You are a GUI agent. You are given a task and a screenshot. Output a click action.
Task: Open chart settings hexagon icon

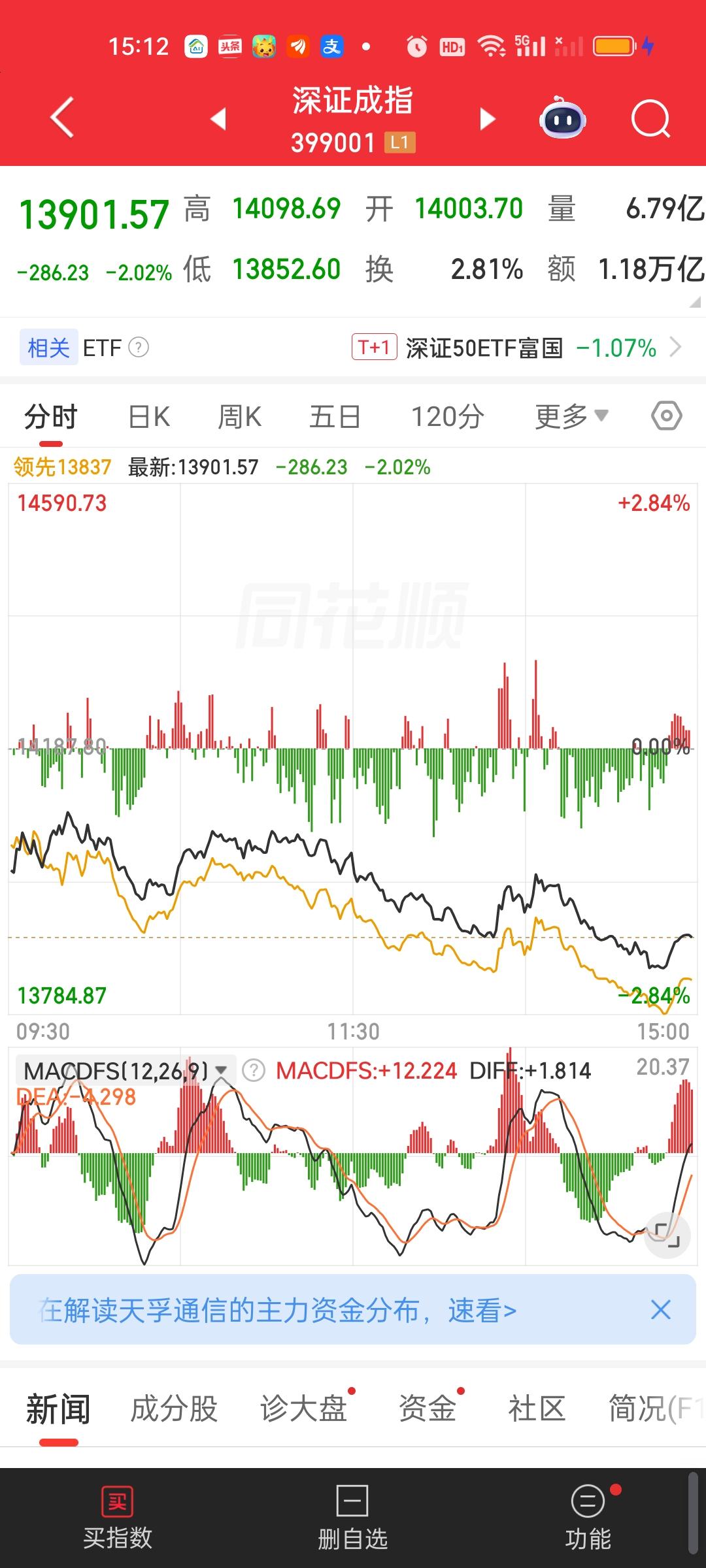(667, 416)
